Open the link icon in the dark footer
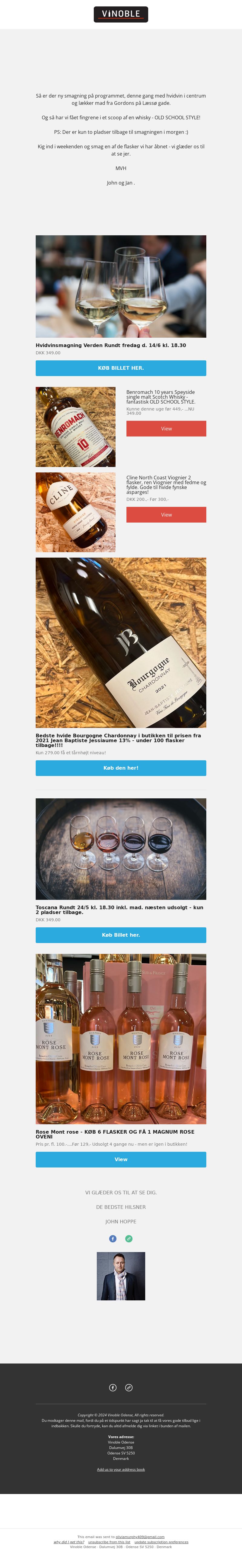242x1568 pixels. [x=129, y=1387]
